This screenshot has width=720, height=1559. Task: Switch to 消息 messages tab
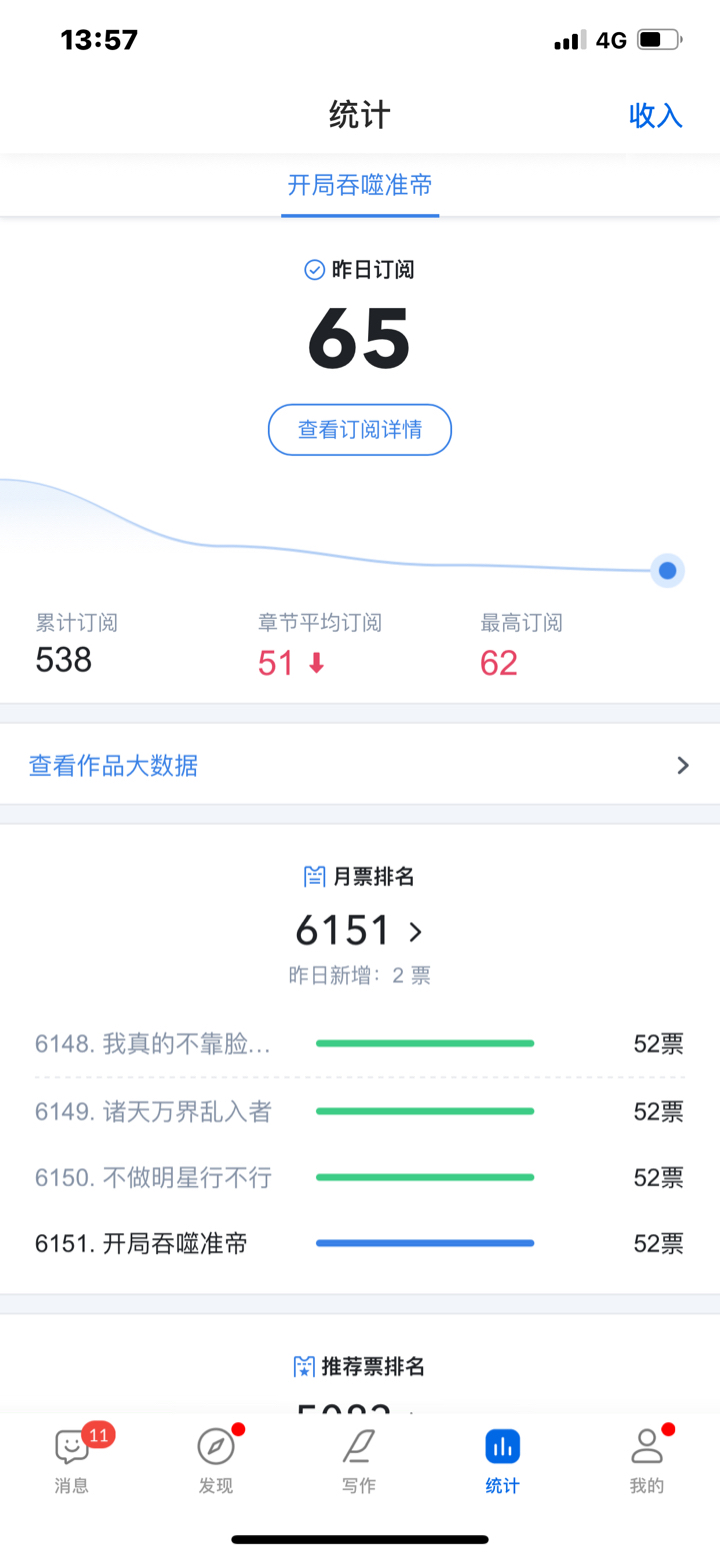point(72,1460)
